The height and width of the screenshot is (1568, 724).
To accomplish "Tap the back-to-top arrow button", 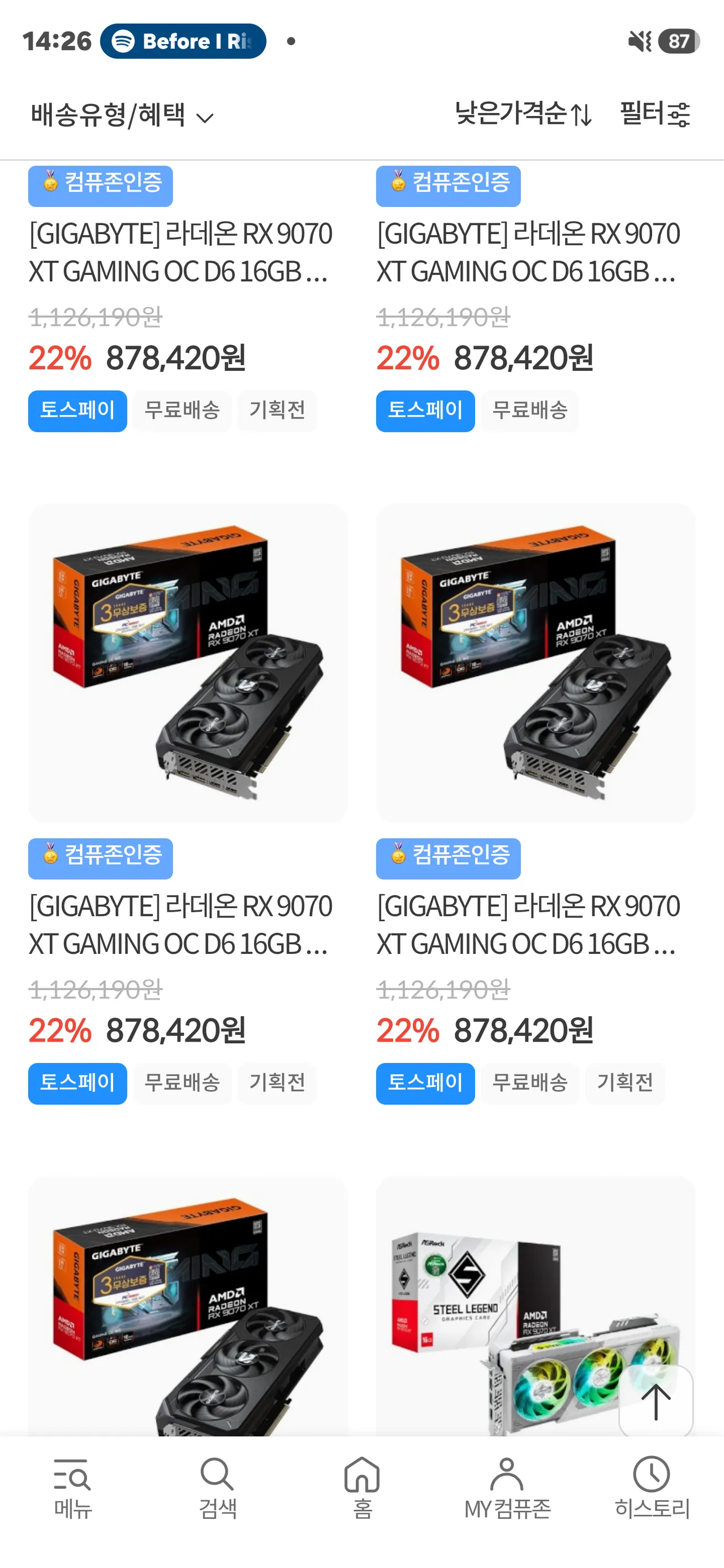I will click(656, 1402).
